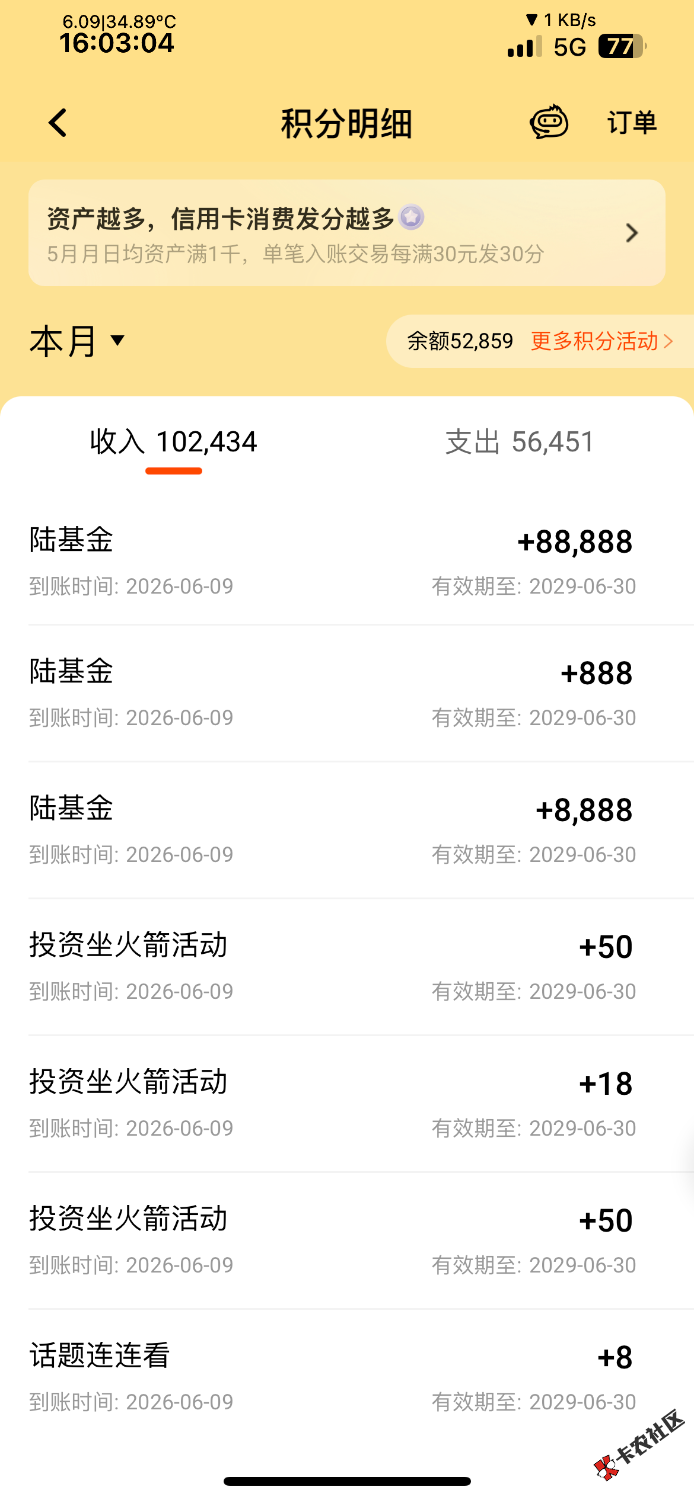This screenshot has height=1500, width=694.
Task: Open the robot assistant icon
Action: tap(549, 123)
